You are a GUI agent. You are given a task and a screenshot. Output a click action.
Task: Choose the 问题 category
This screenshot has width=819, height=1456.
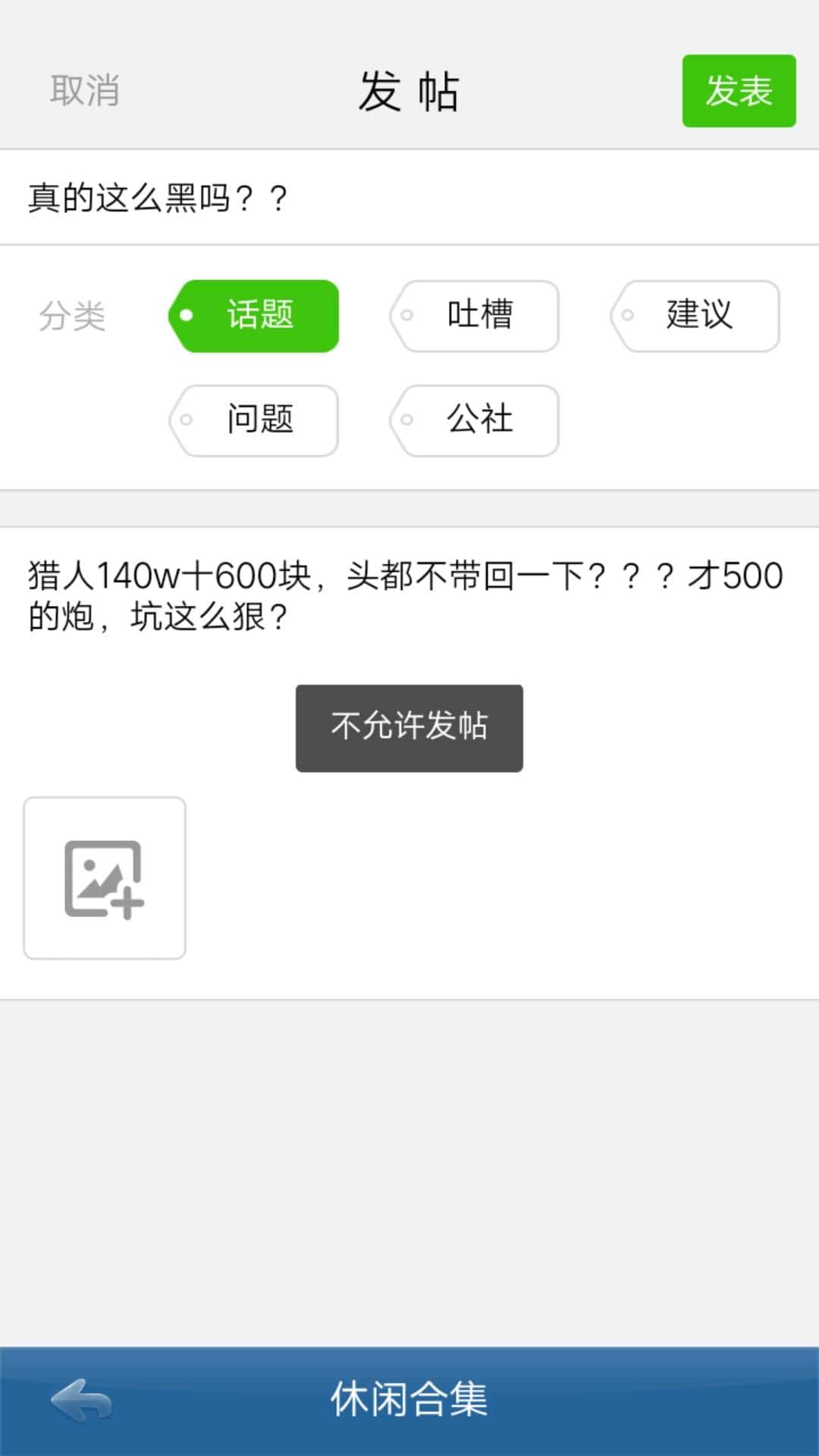[255, 420]
